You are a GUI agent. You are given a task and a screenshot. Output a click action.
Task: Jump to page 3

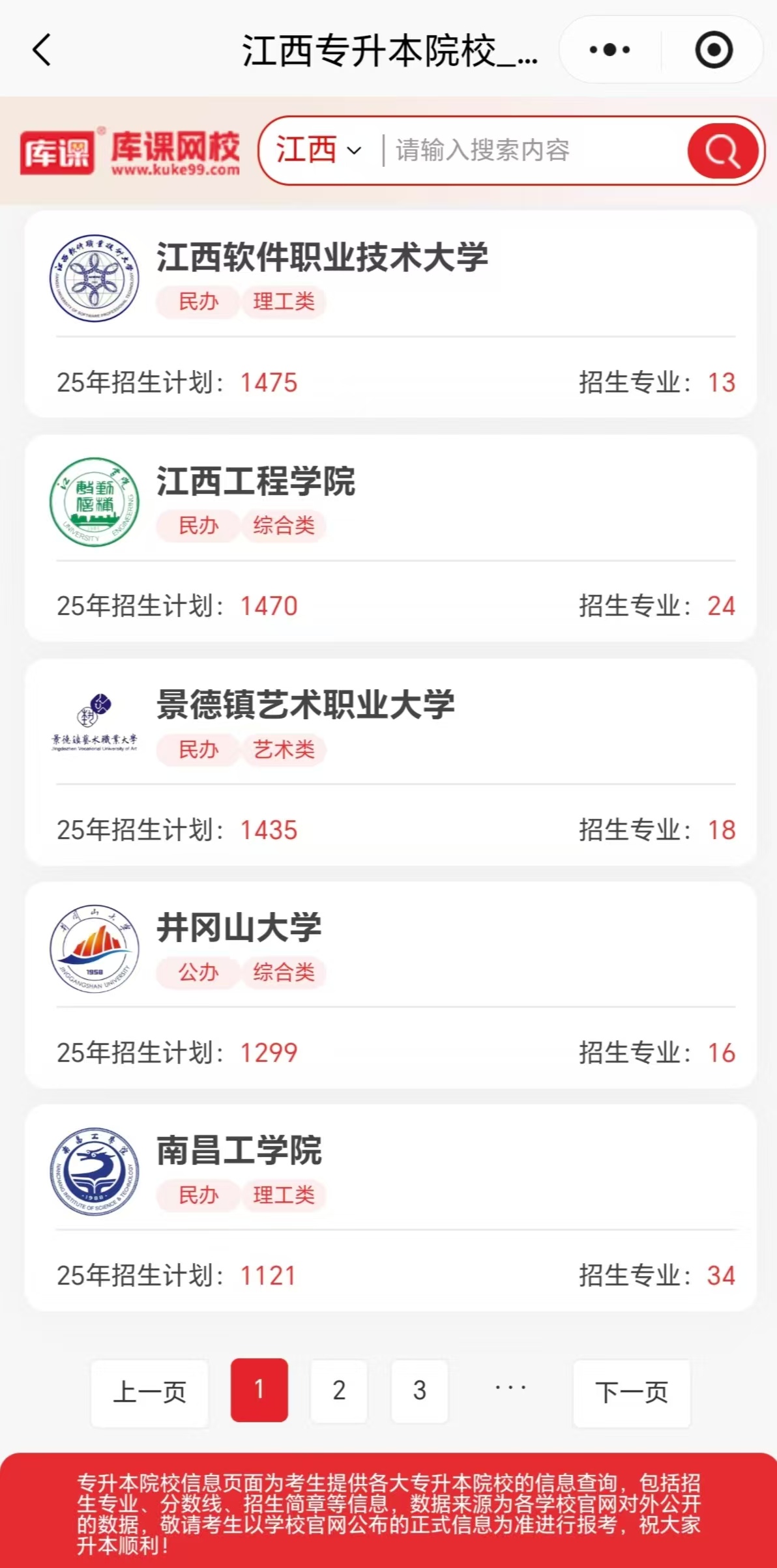click(x=420, y=1390)
